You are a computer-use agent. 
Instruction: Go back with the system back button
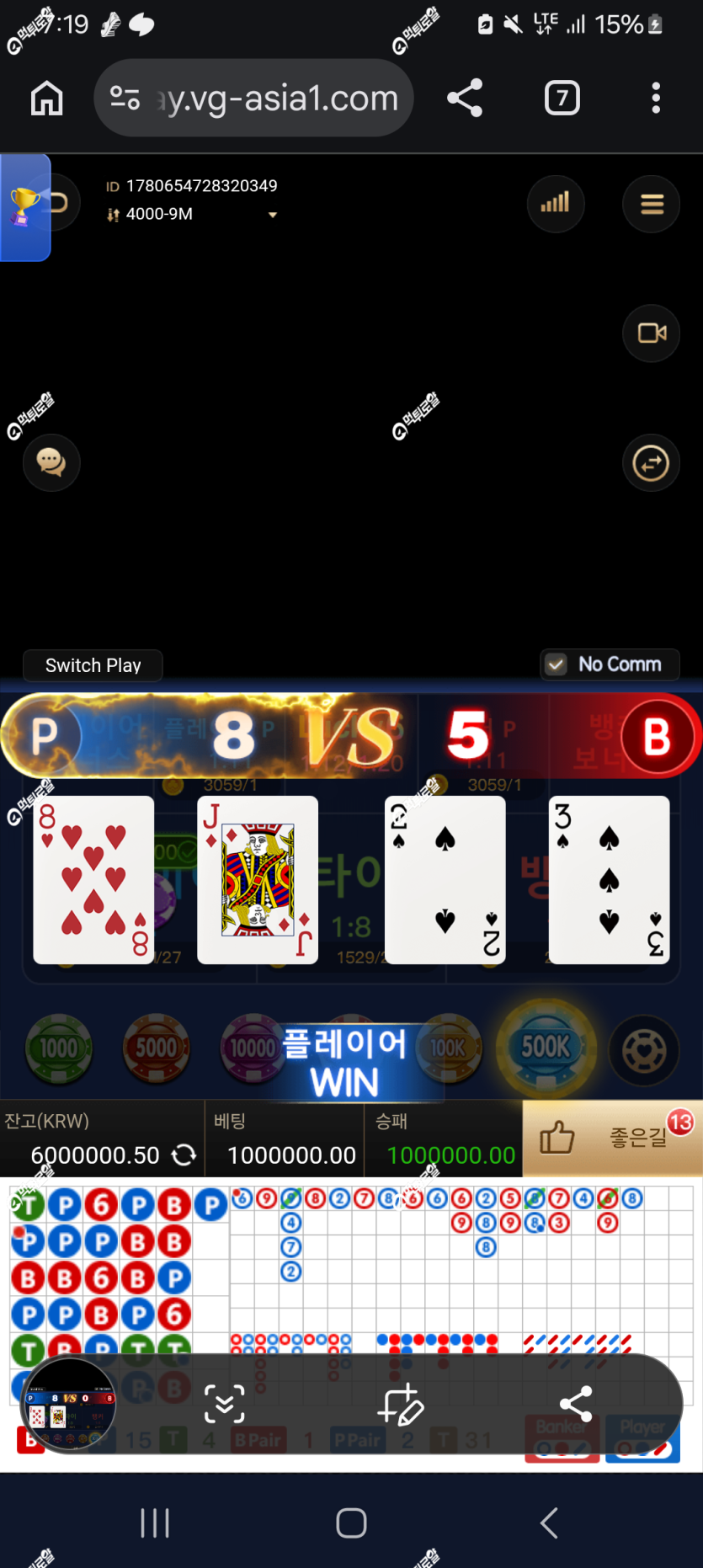[549, 1523]
